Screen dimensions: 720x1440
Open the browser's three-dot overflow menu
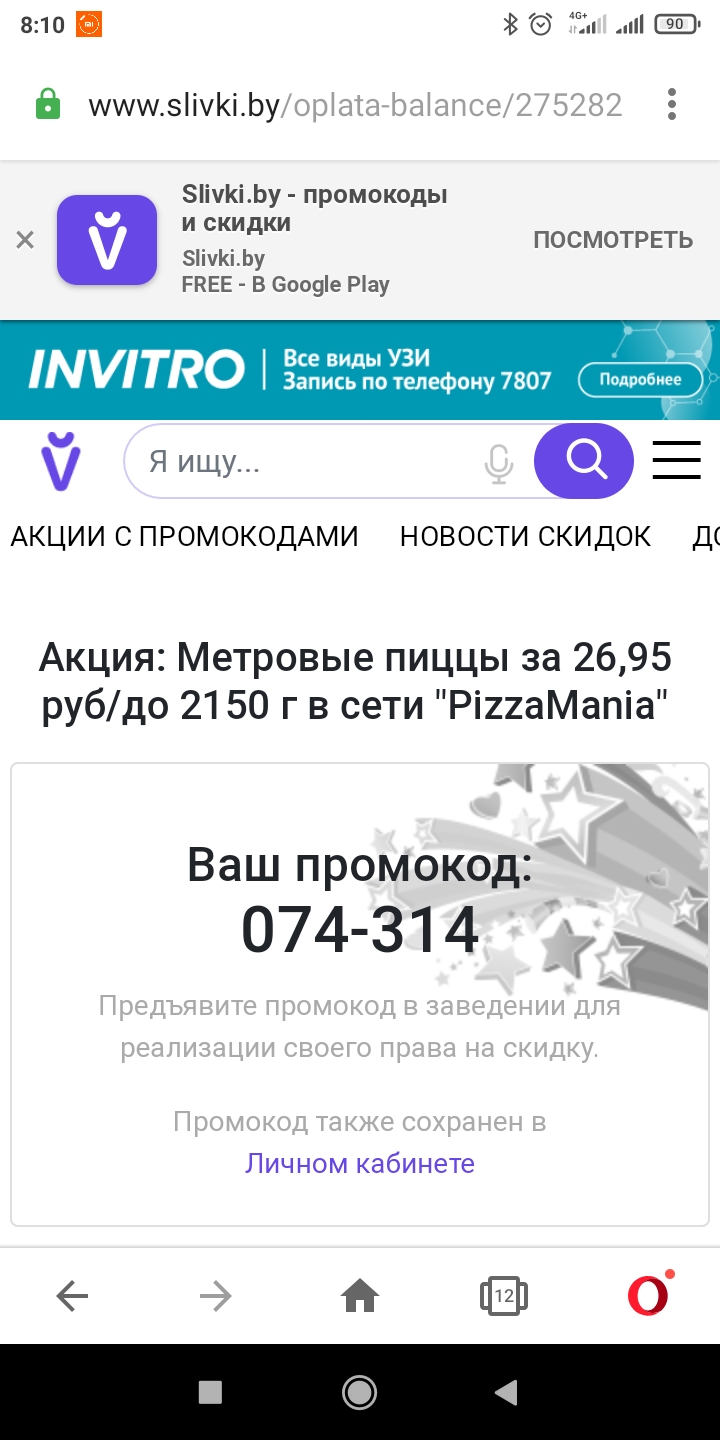tap(672, 104)
